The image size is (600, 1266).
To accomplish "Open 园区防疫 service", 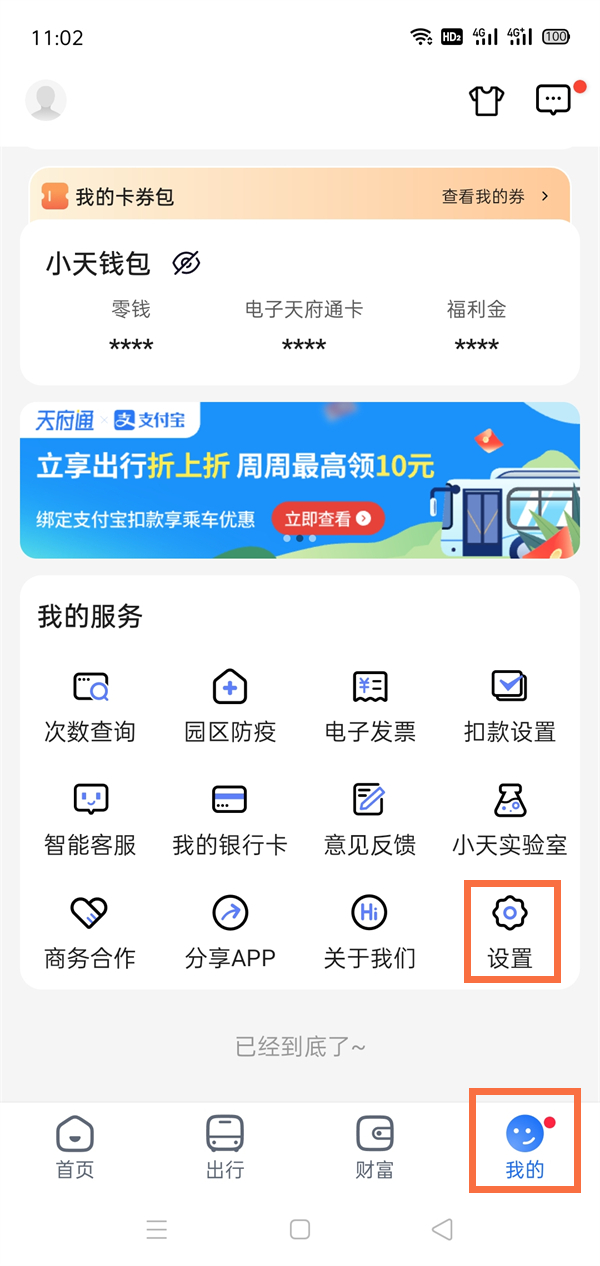I will (x=230, y=707).
